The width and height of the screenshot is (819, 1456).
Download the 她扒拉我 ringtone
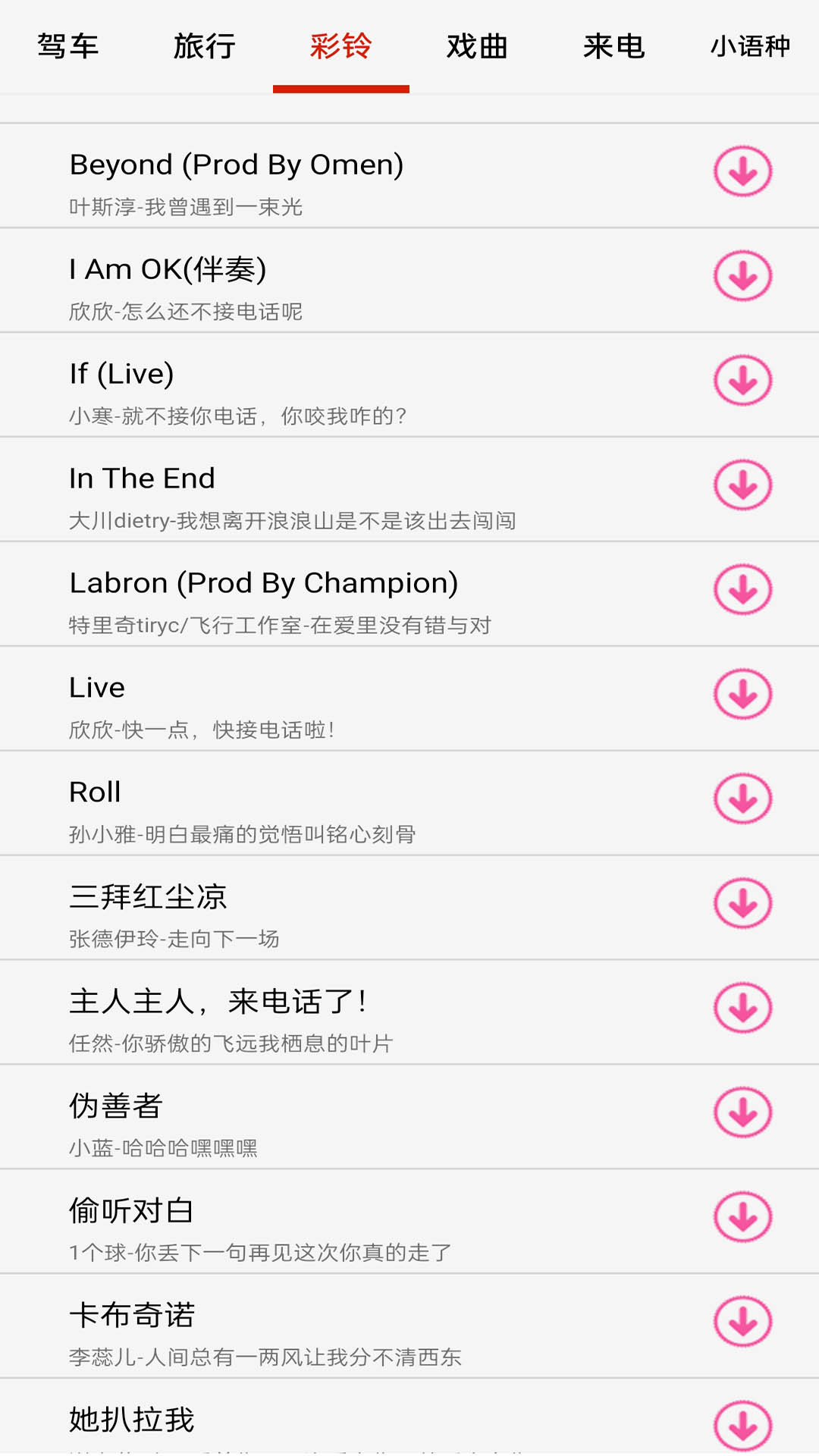pyautogui.click(x=743, y=1427)
